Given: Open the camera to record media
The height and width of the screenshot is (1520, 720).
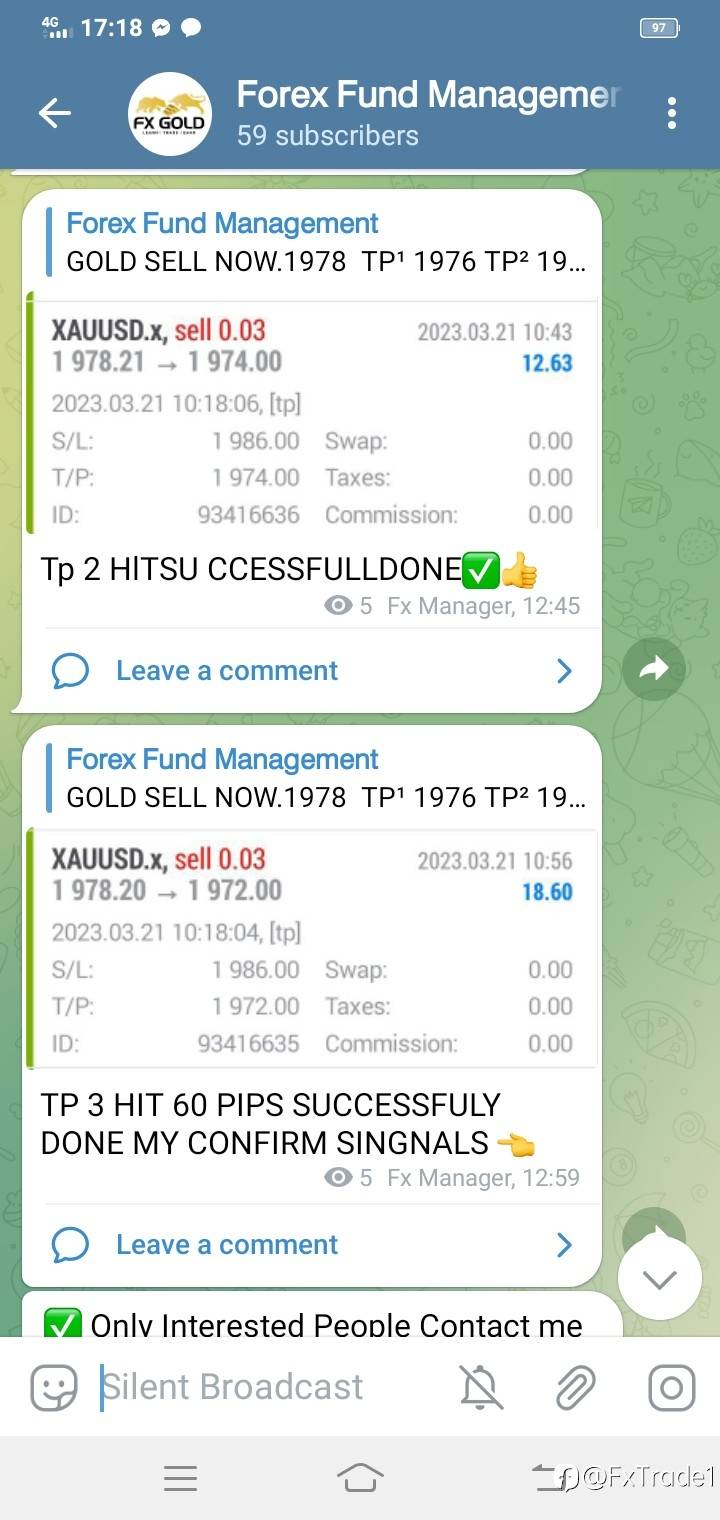Looking at the screenshot, I should [671, 1387].
